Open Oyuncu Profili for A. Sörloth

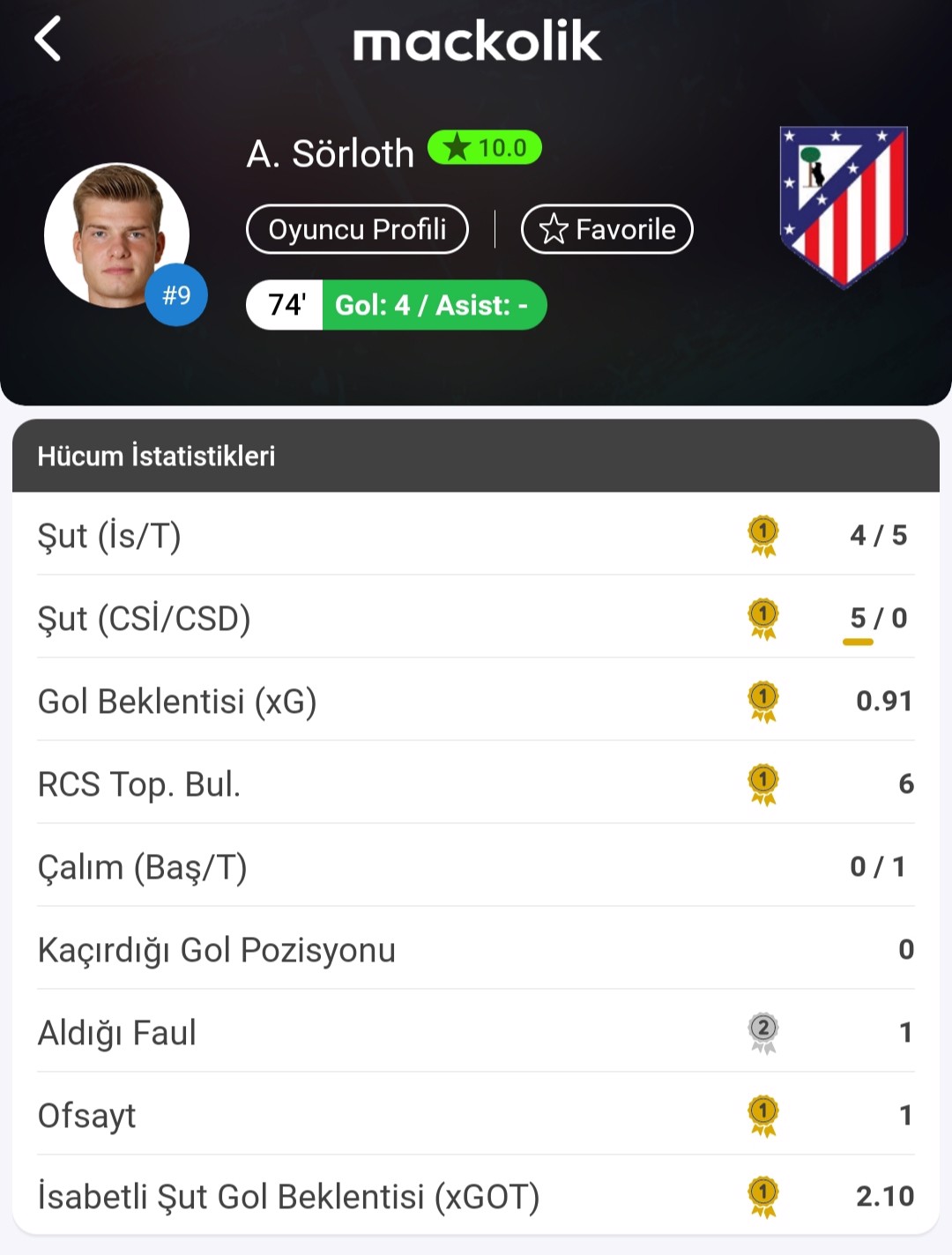click(x=357, y=229)
